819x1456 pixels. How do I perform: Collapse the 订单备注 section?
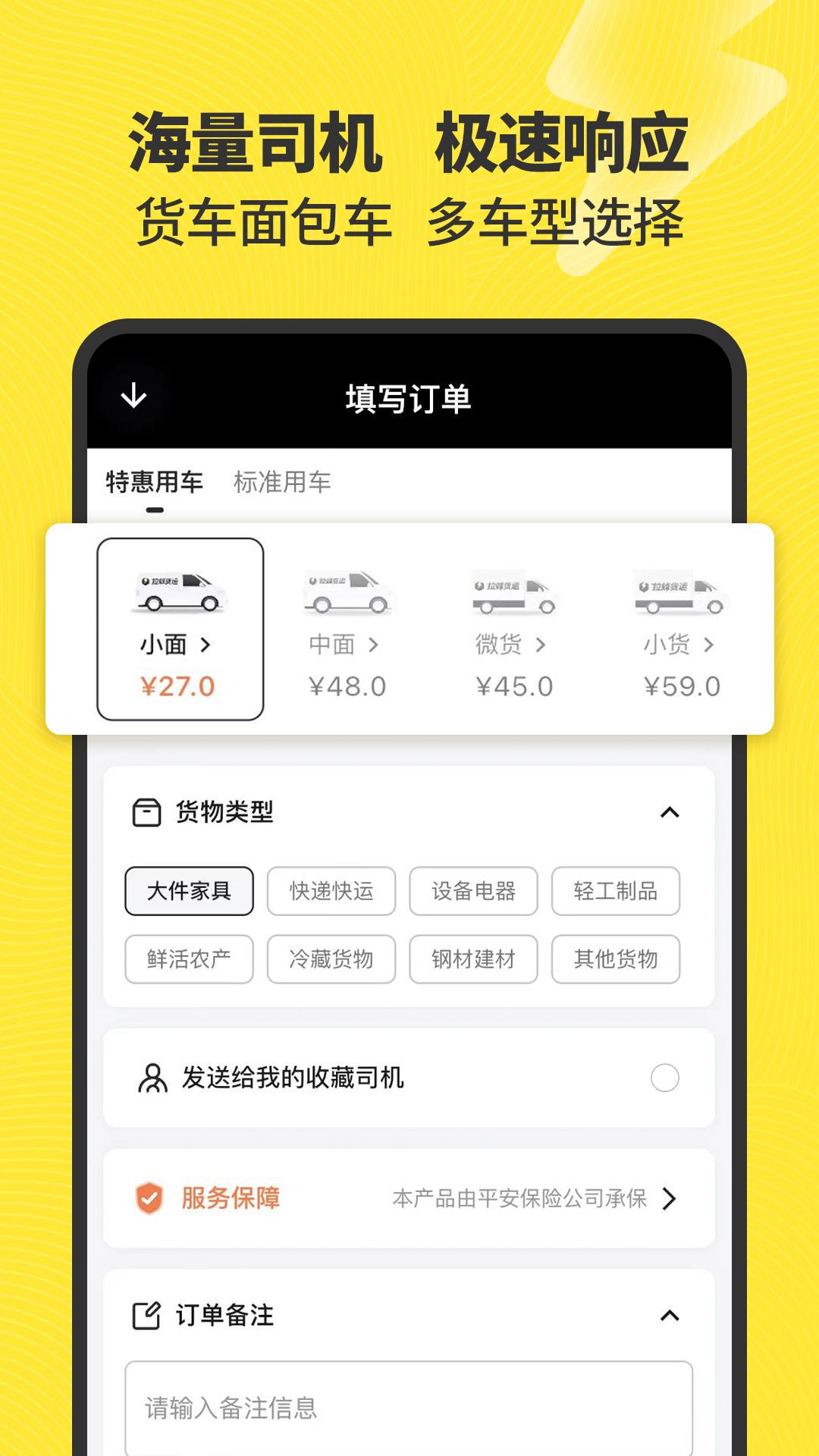click(670, 1316)
